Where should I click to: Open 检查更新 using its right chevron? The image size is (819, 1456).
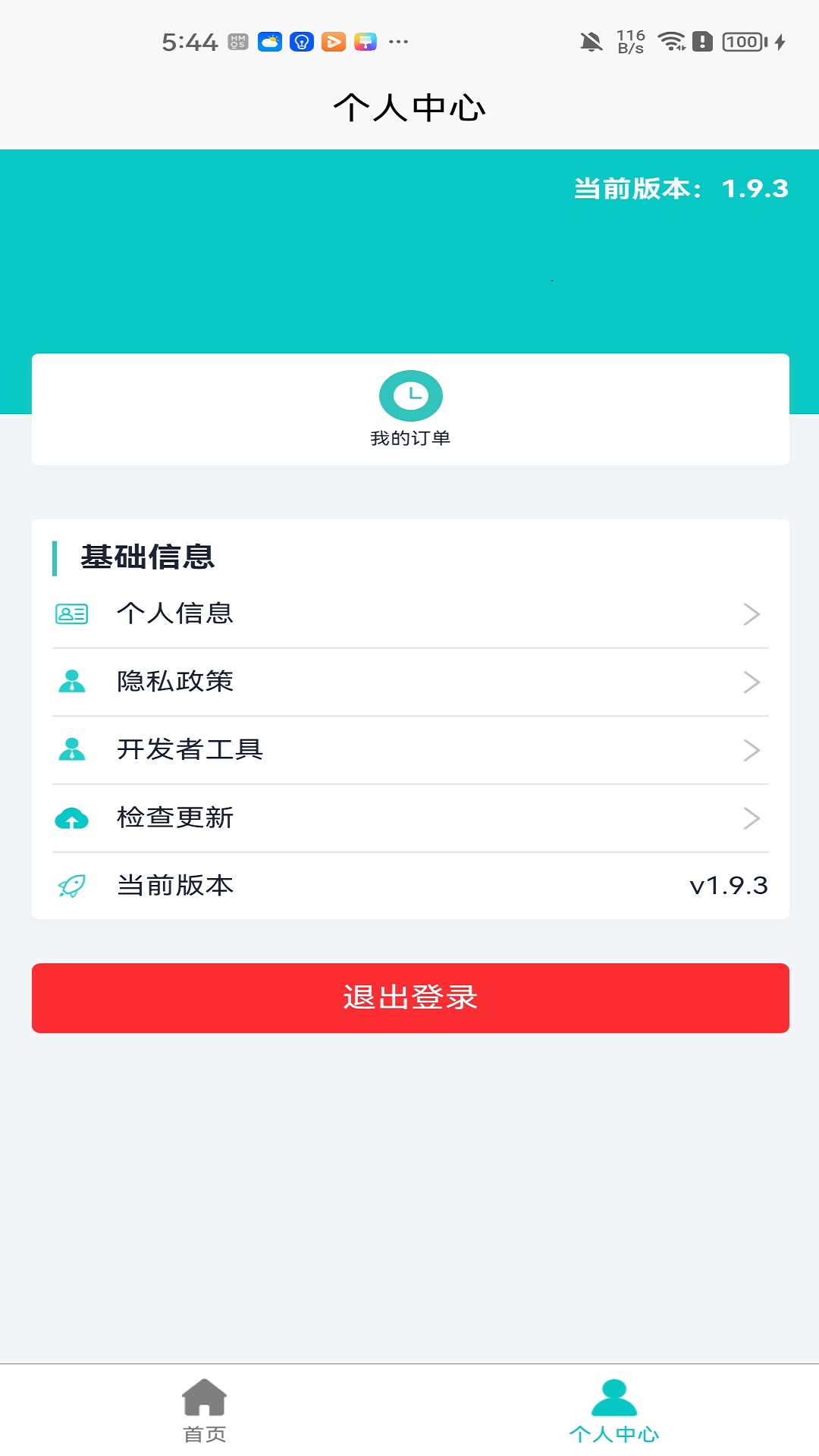pos(752,817)
